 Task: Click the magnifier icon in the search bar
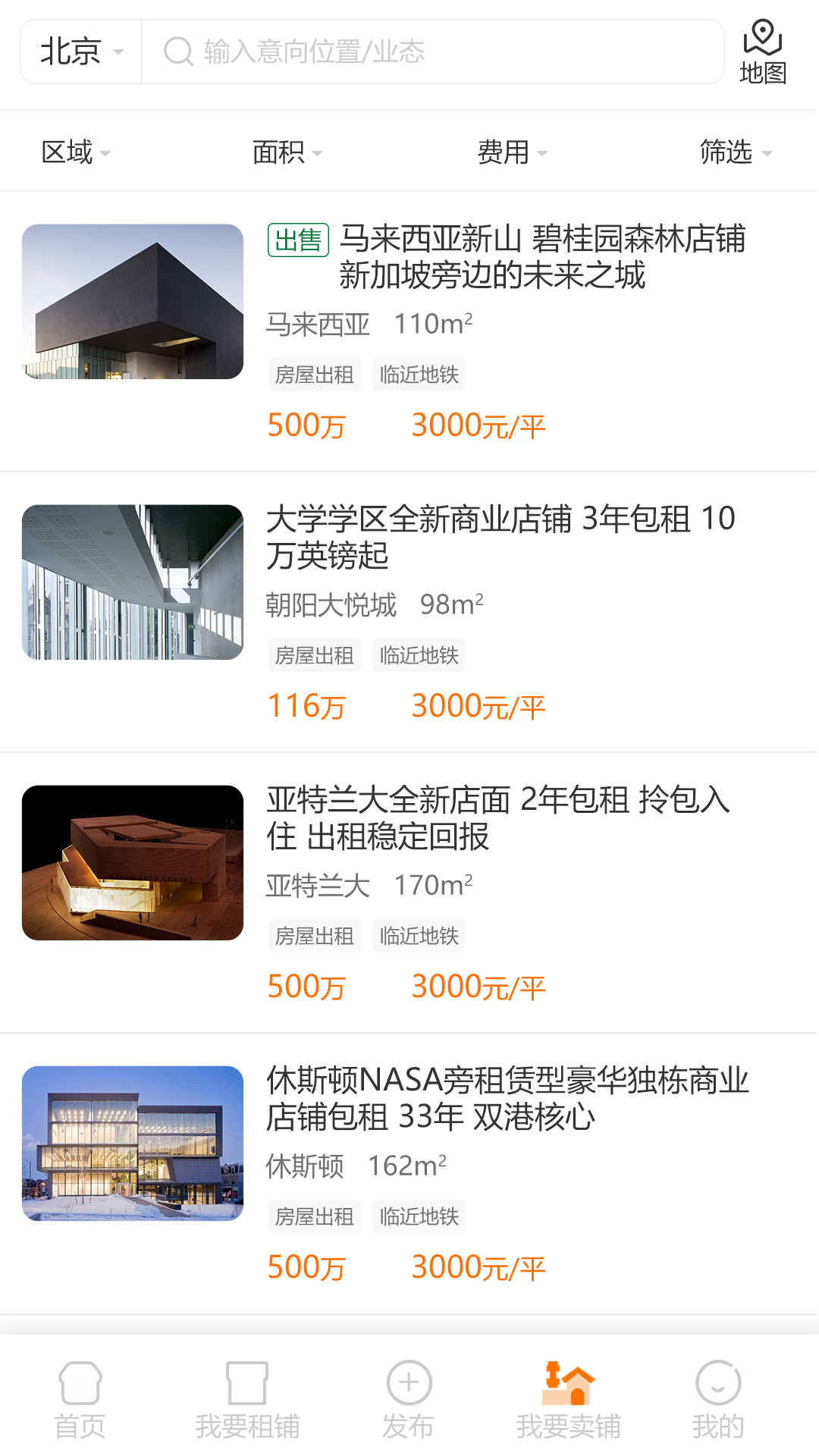178,51
